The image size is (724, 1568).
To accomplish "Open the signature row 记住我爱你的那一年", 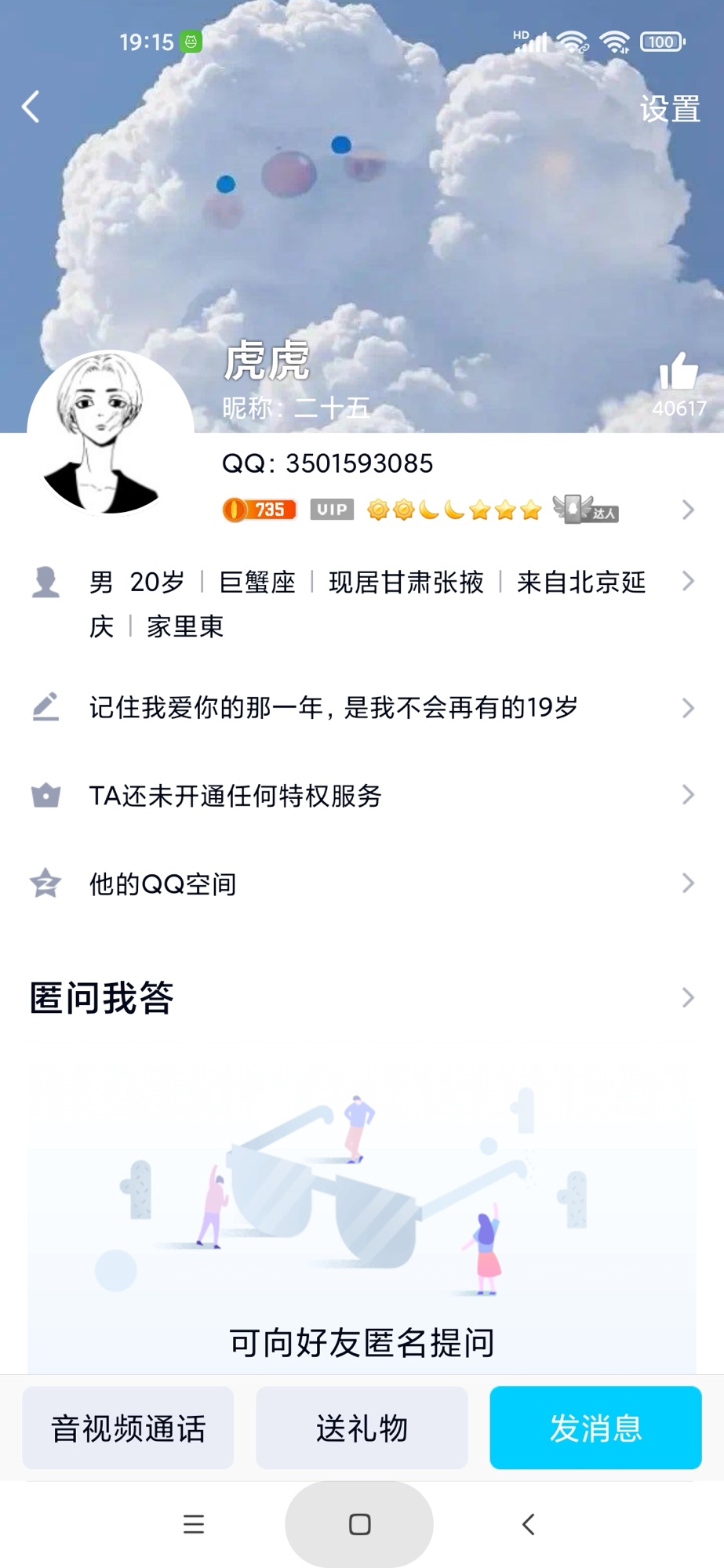I will [x=362, y=708].
